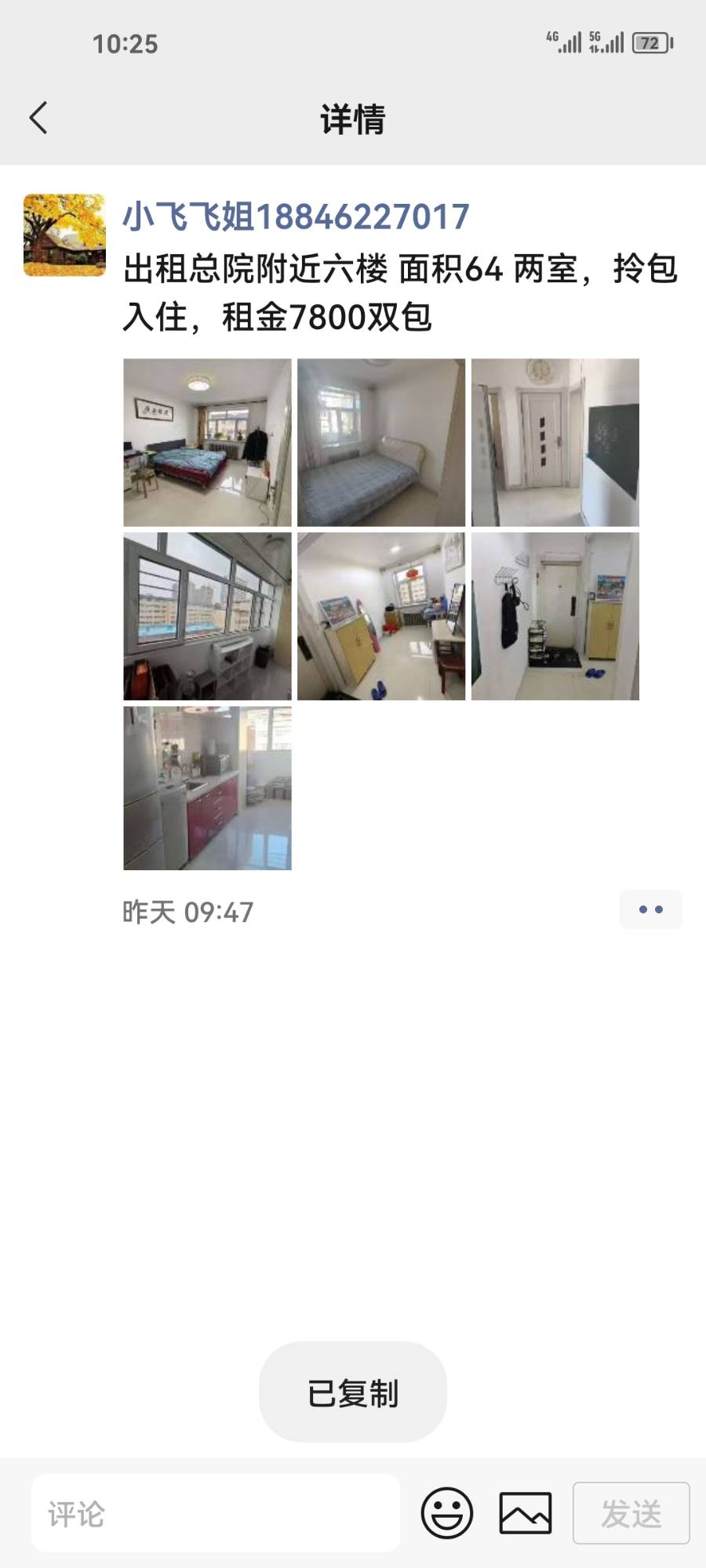Screen dimensions: 706x1568
Task: View the balcony windows photo
Action: click(x=207, y=616)
